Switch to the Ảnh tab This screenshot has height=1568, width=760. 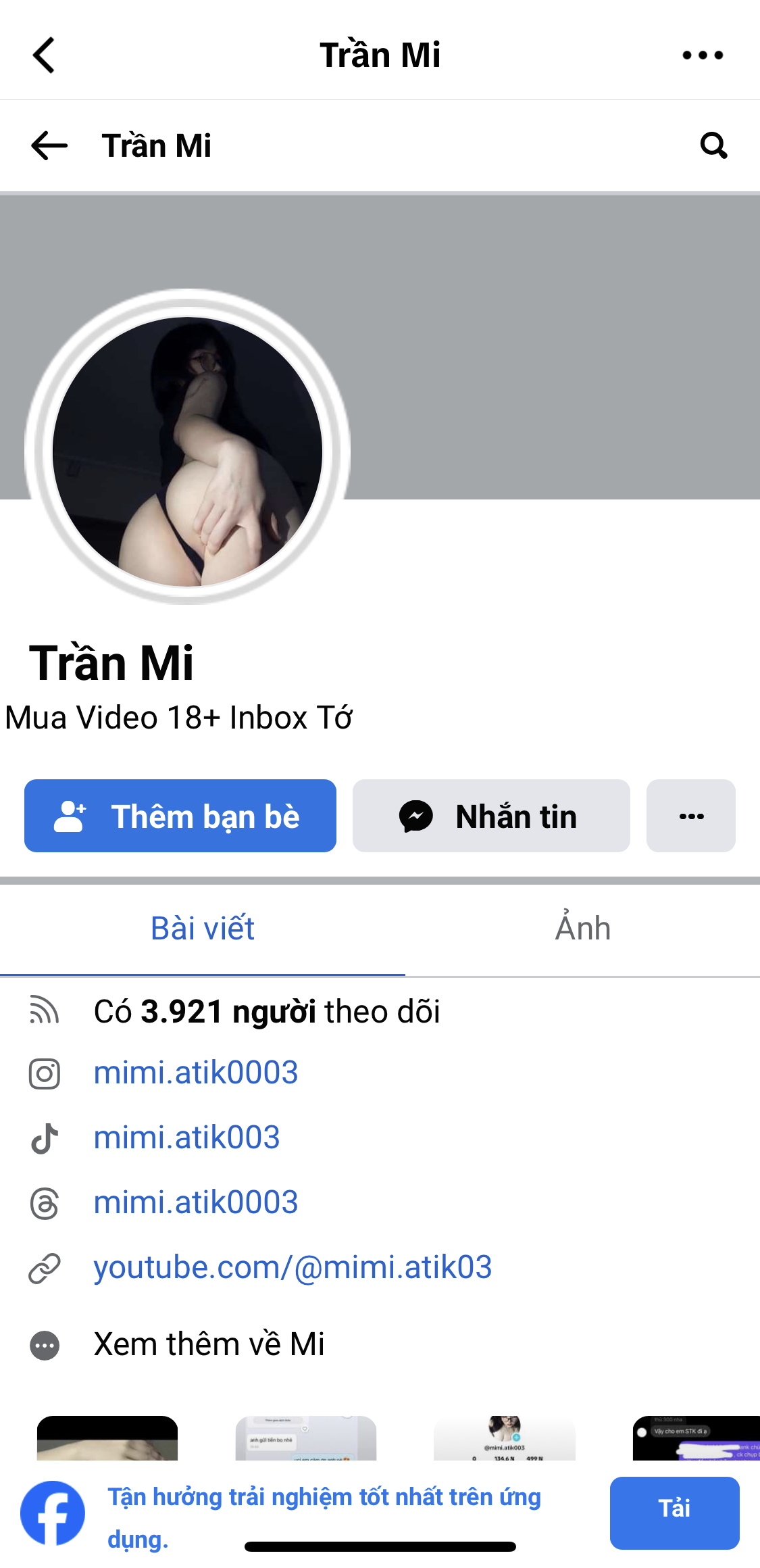(582, 929)
